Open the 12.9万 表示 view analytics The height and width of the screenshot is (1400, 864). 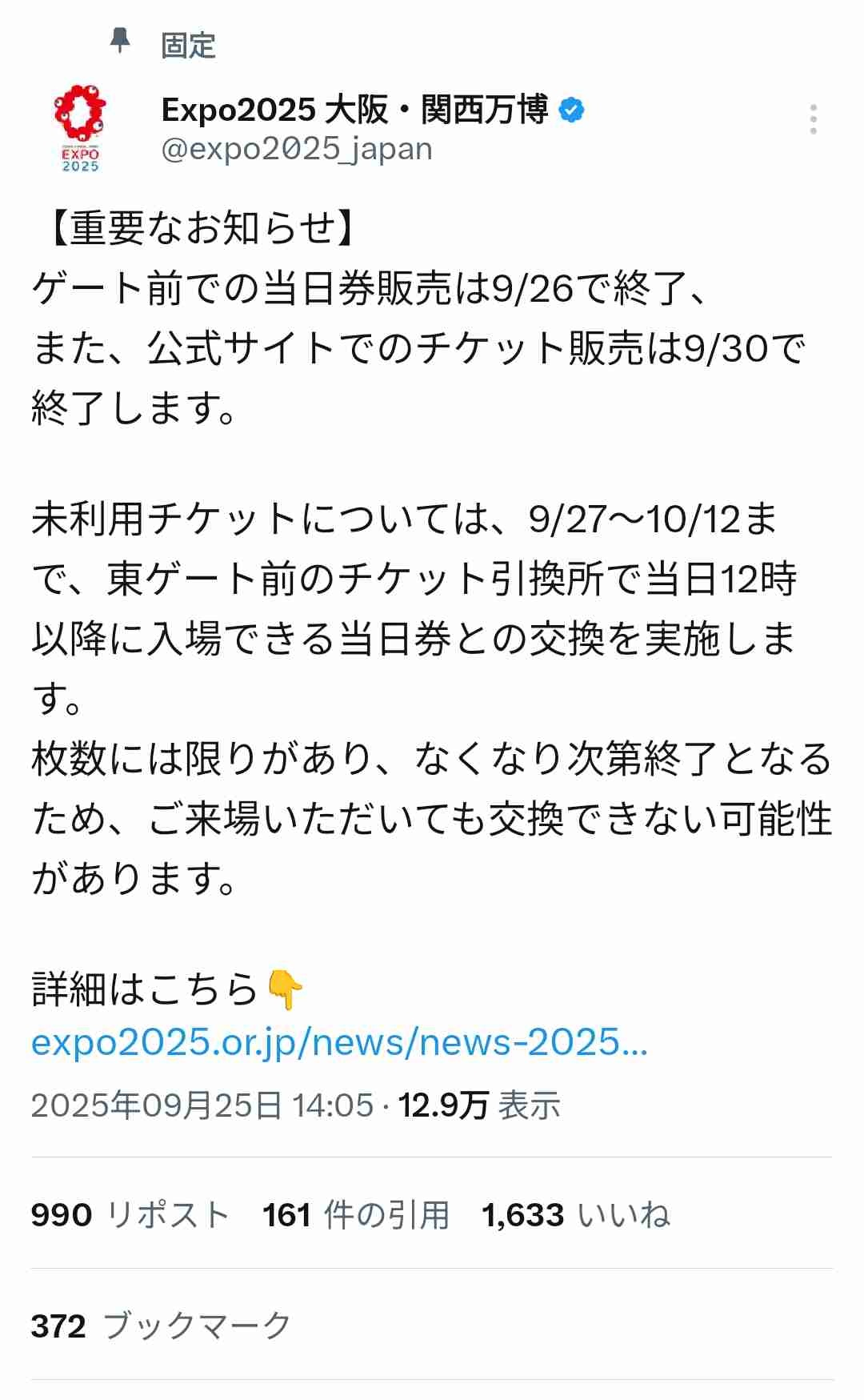coord(478,1105)
